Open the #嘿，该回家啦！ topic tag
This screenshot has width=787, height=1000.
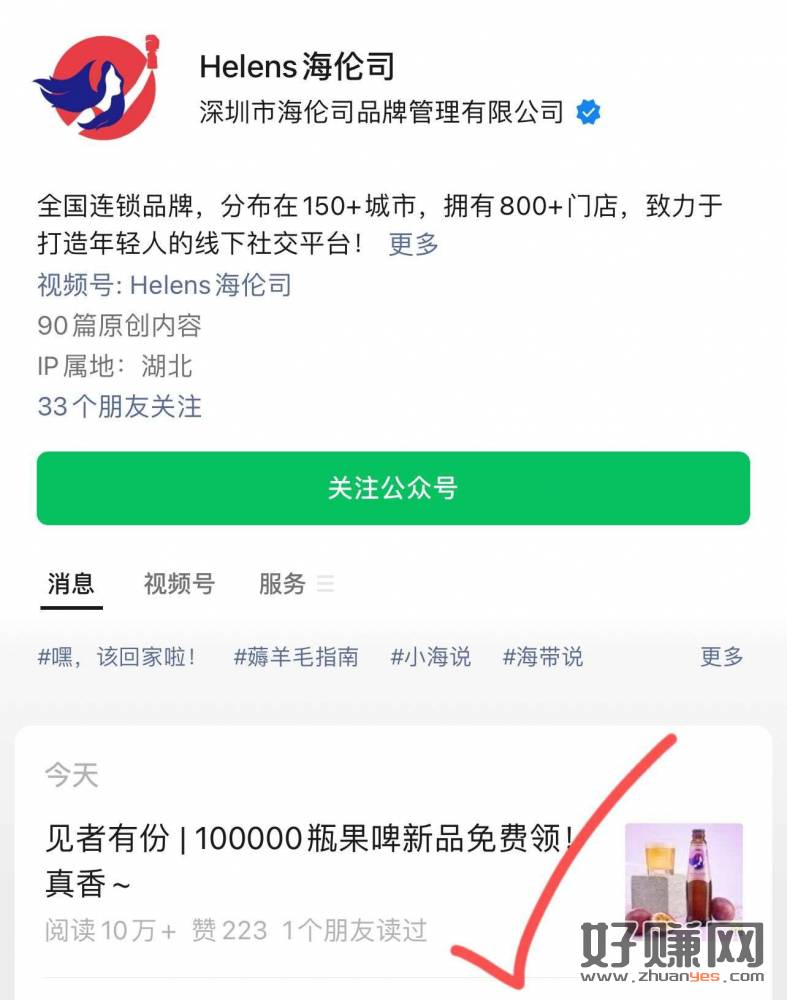click(x=116, y=657)
